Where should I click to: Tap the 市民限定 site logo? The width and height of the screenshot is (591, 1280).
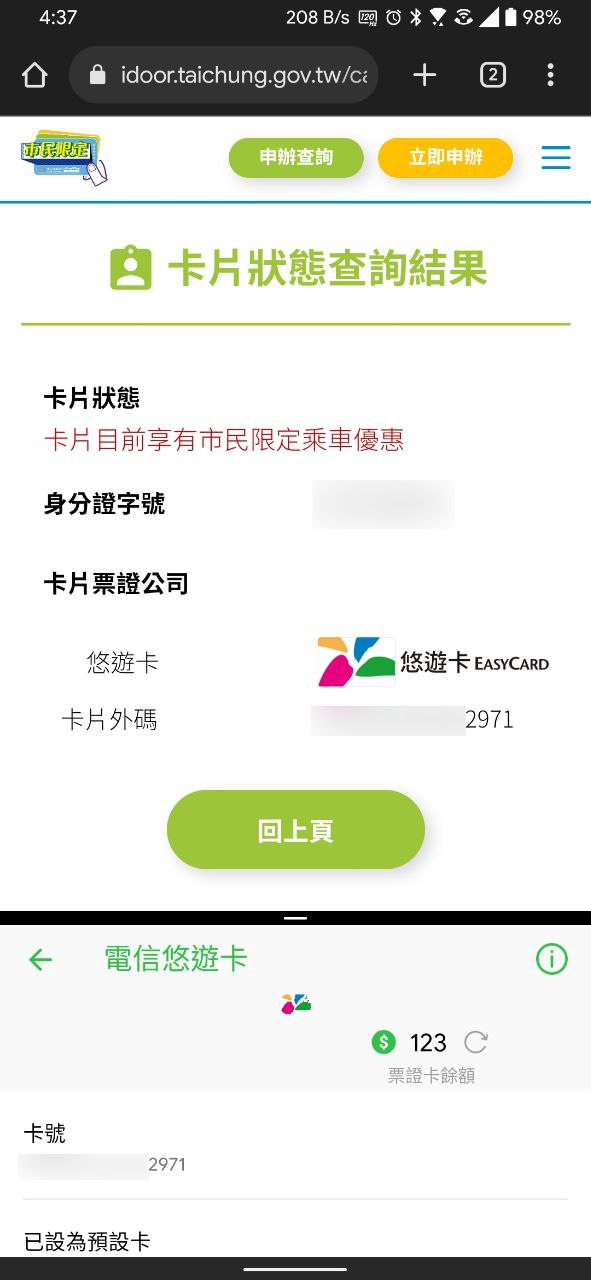click(x=62, y=158)
